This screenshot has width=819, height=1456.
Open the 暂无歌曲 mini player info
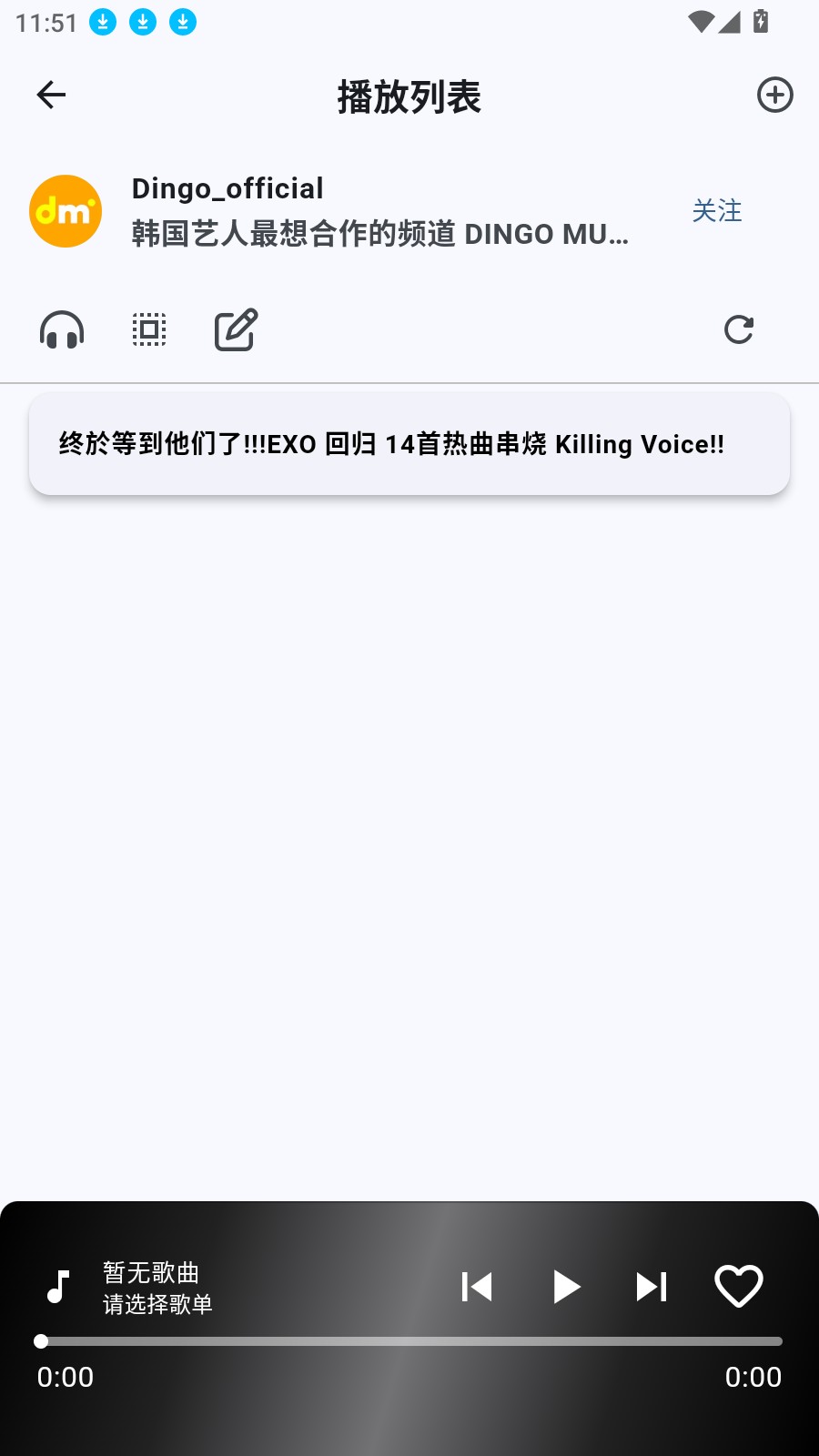(x=151, y=1288)
